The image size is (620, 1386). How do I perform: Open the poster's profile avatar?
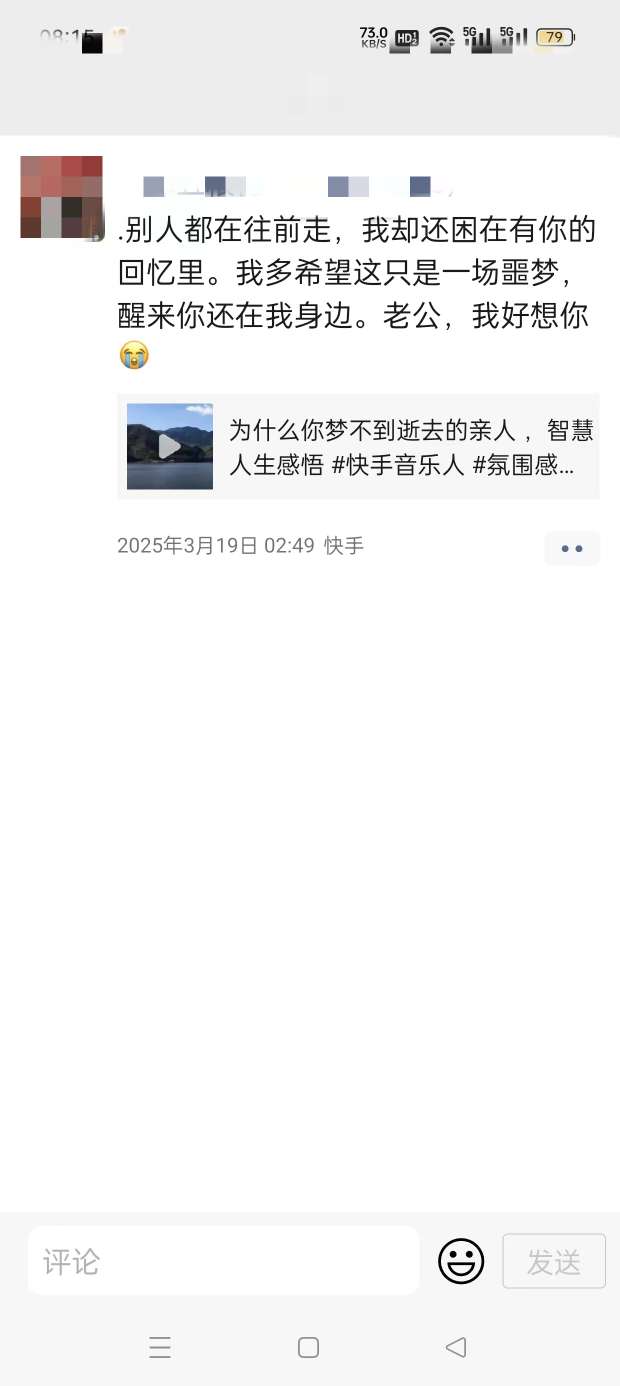[62, 197]
